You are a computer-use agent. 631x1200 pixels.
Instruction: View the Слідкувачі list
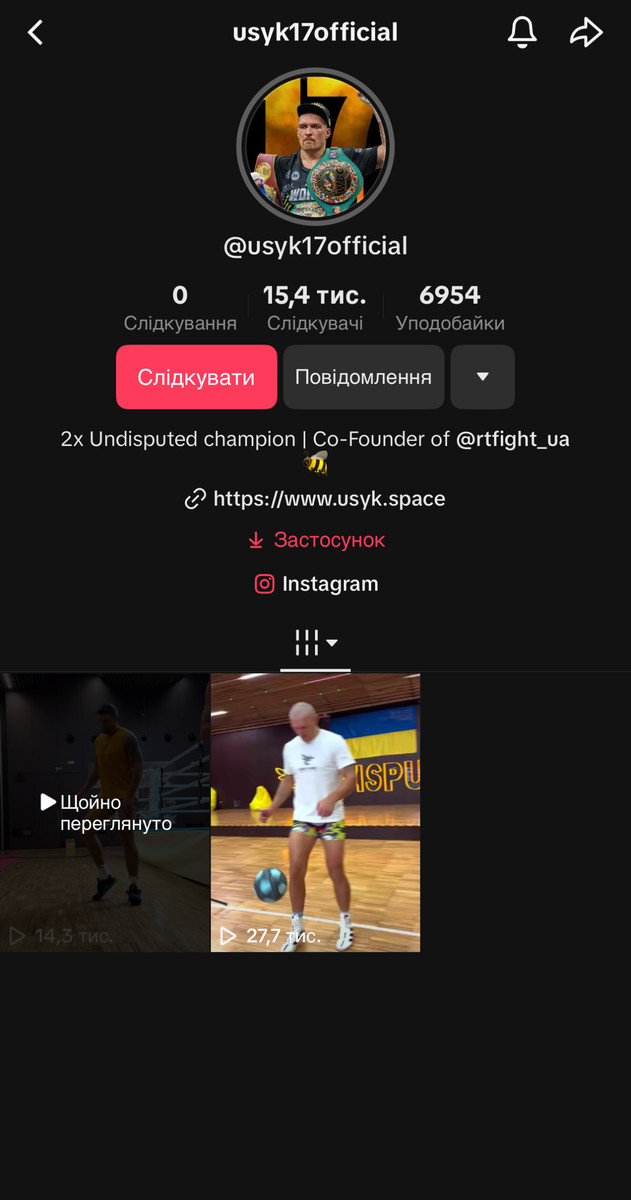coord(315,308)
